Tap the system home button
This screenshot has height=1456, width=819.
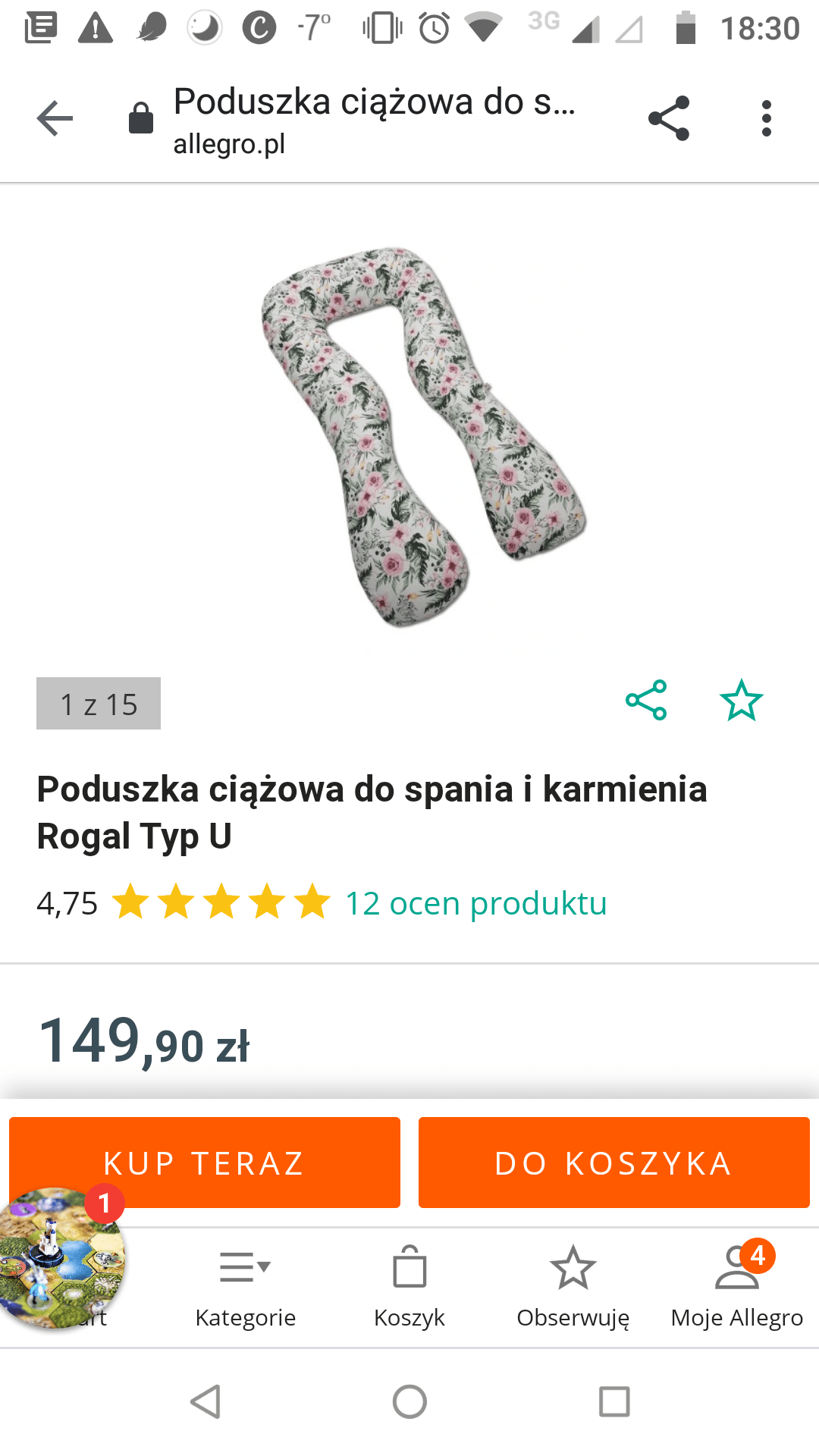(x=409, y=1401)
